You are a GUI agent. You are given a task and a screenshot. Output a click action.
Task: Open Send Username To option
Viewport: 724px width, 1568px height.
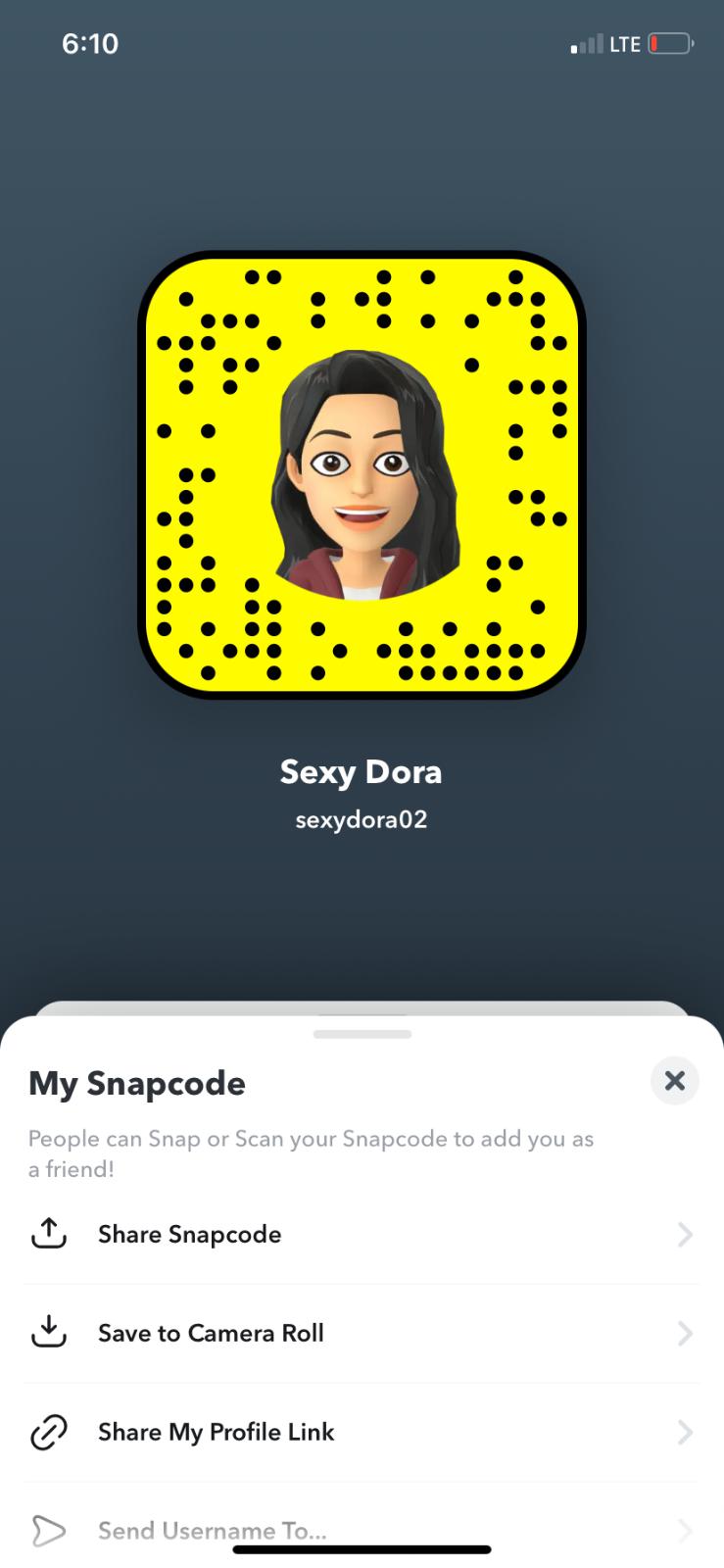tap(212, 1530)
